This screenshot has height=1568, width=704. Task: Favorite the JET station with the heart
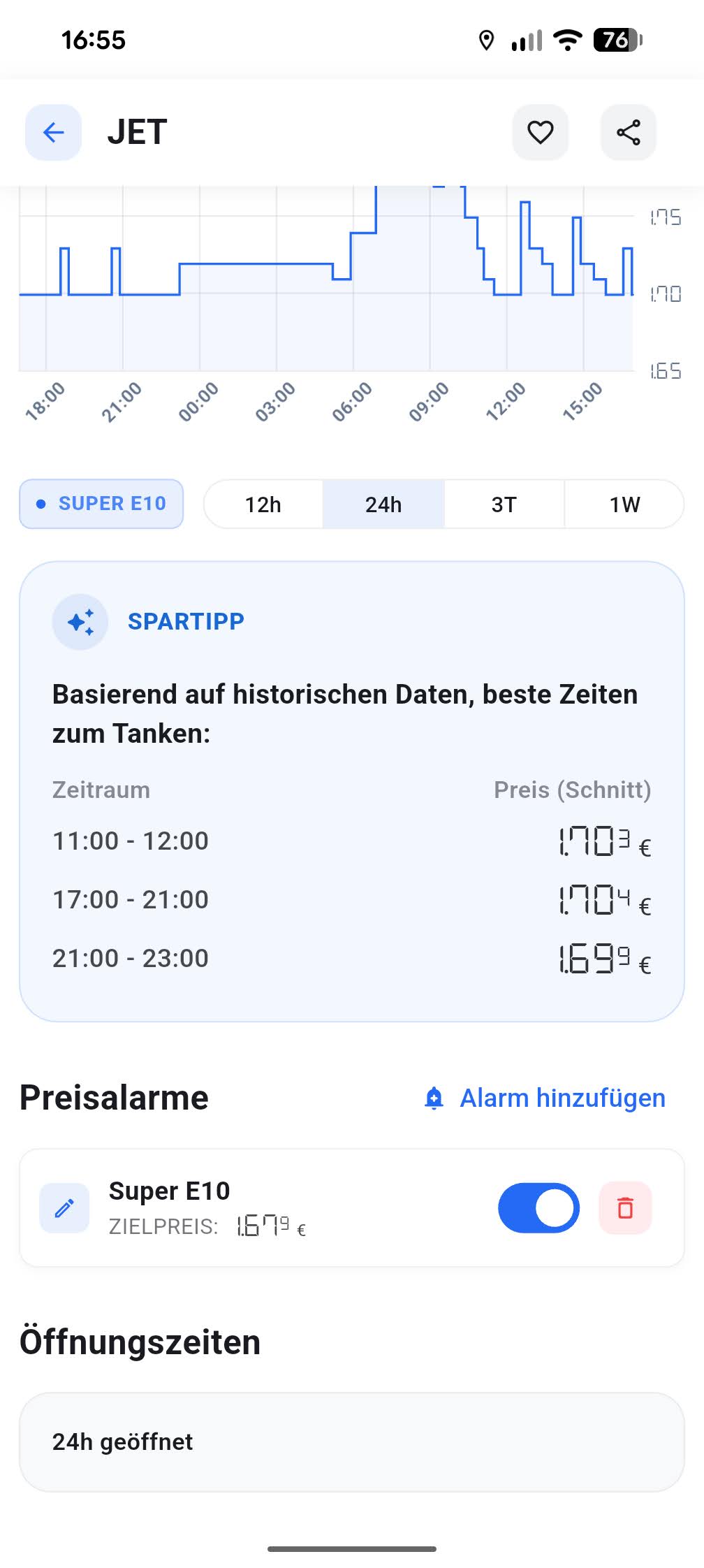pyautogui.click(x=539, y=133)
